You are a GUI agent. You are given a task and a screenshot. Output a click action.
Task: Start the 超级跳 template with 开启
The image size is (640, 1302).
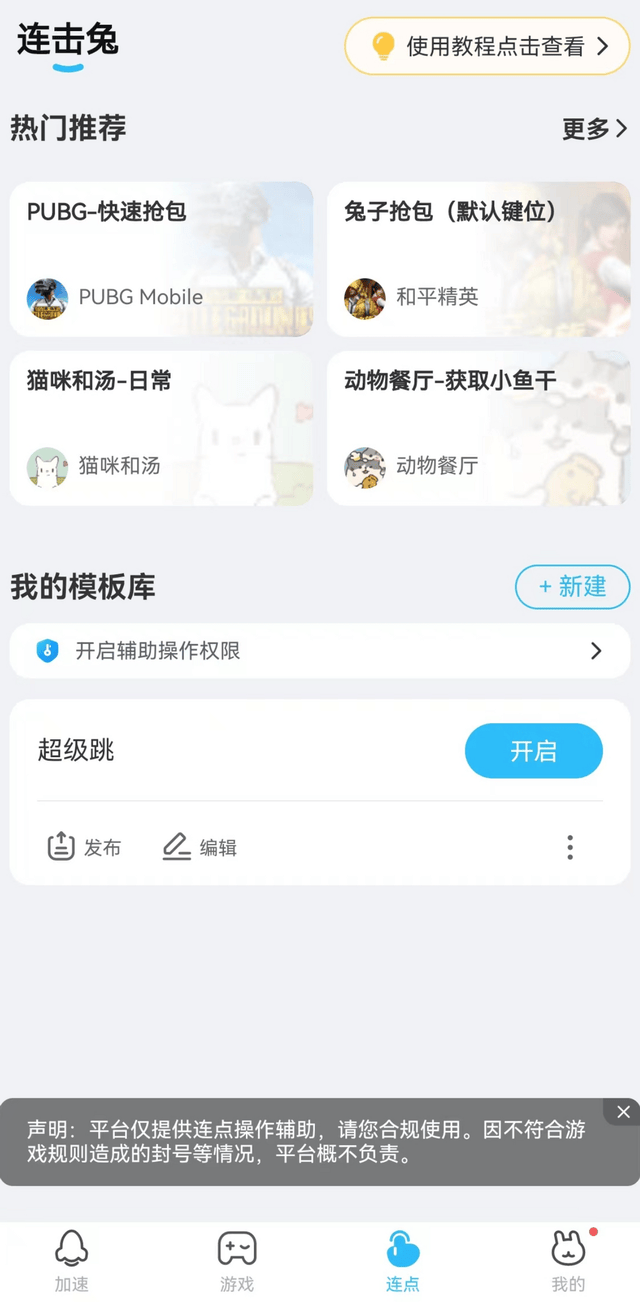click(533, 751)
